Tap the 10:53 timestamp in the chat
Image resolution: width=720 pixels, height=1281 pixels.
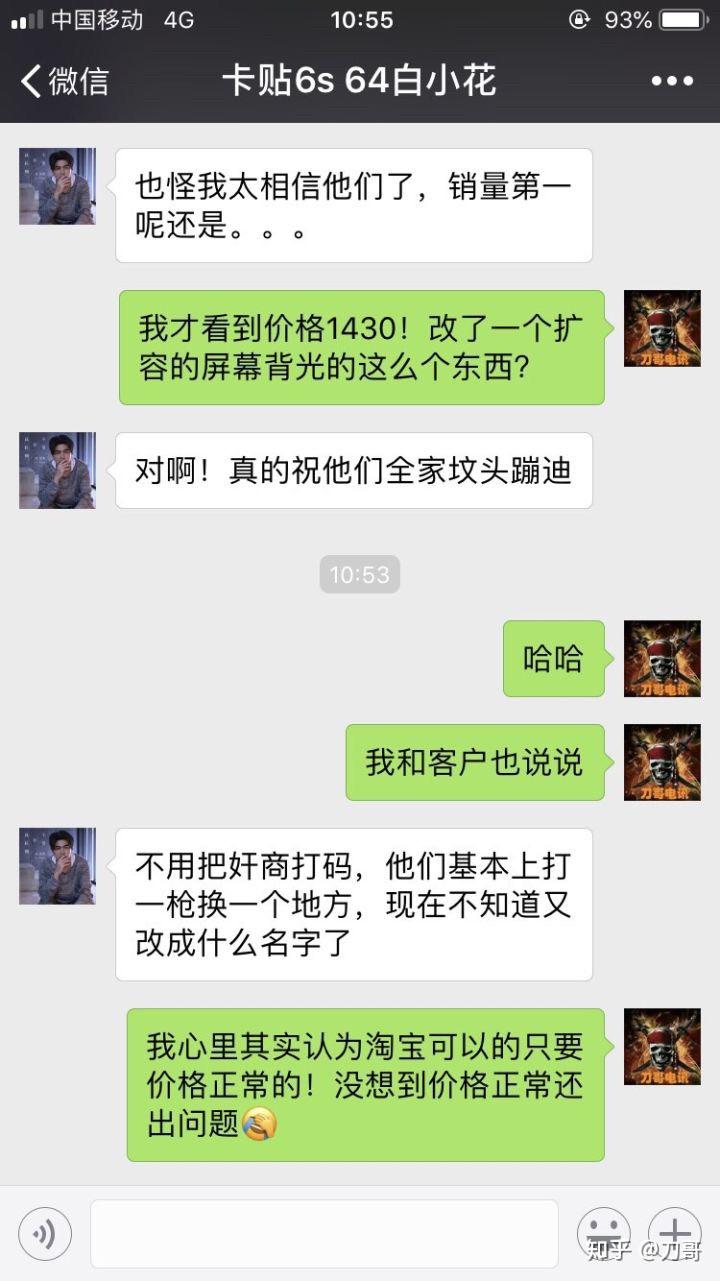coord(359,574)
